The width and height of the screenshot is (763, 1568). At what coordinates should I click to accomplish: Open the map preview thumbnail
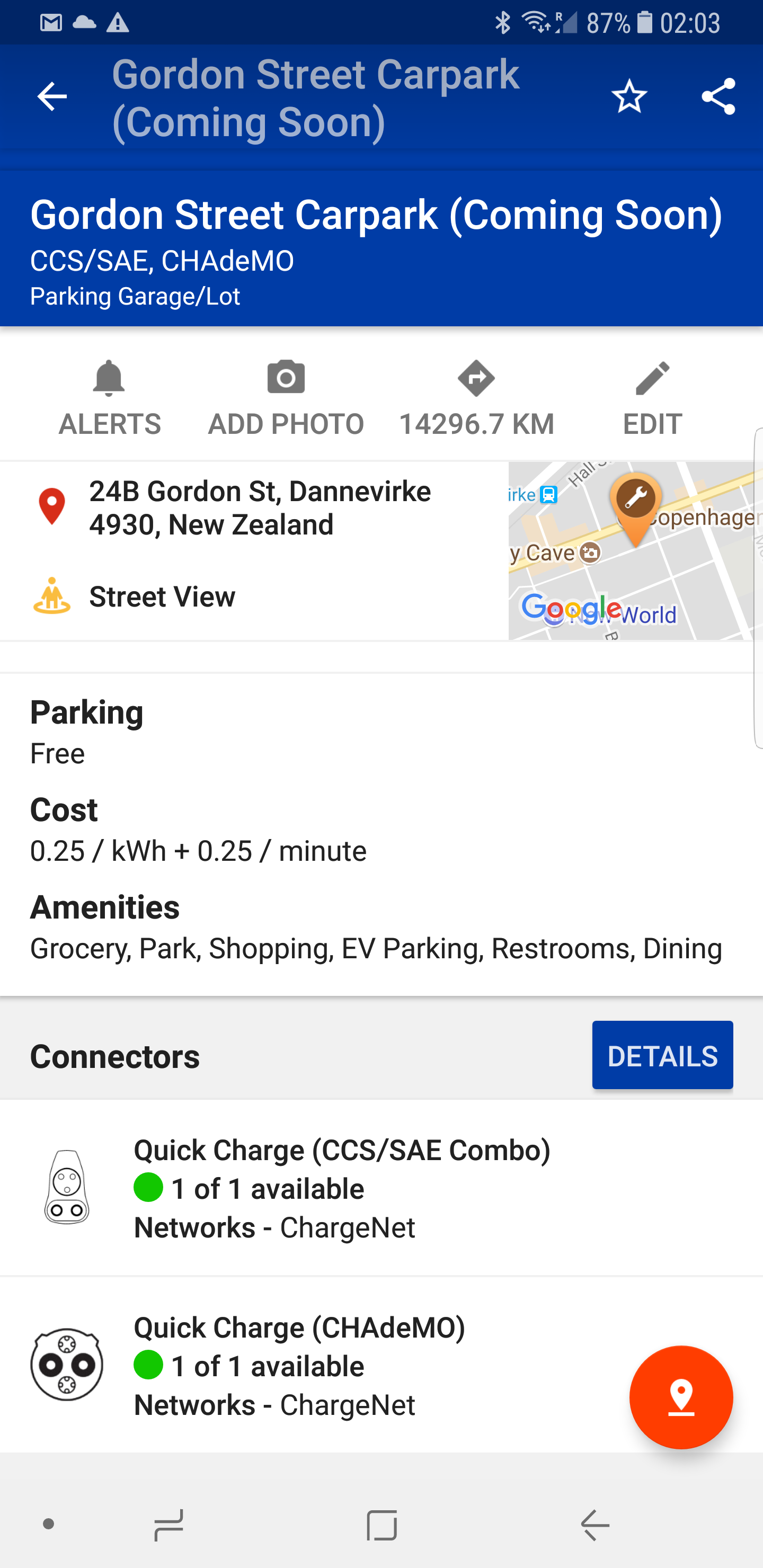click(x=636, y=551)
